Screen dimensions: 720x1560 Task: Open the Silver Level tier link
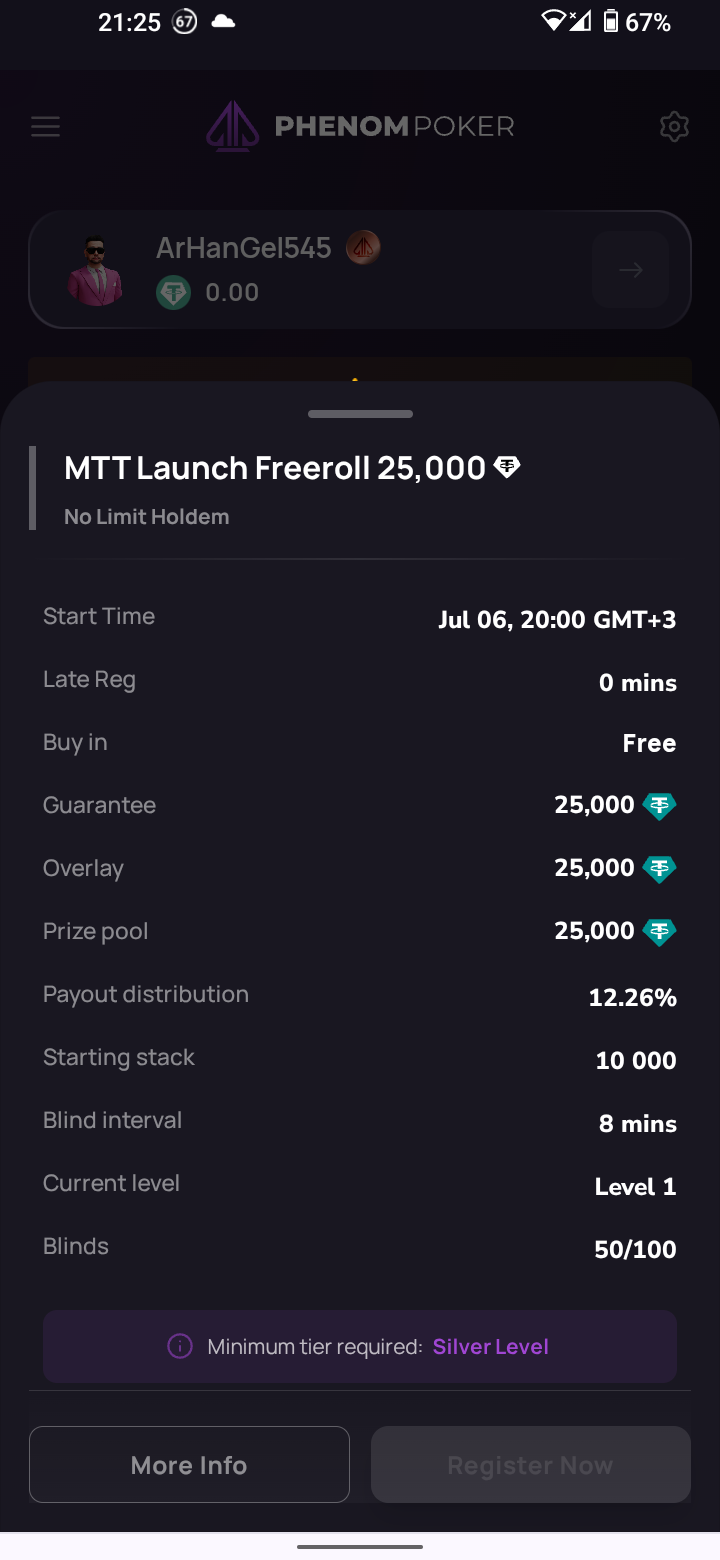click(490, 1346)
